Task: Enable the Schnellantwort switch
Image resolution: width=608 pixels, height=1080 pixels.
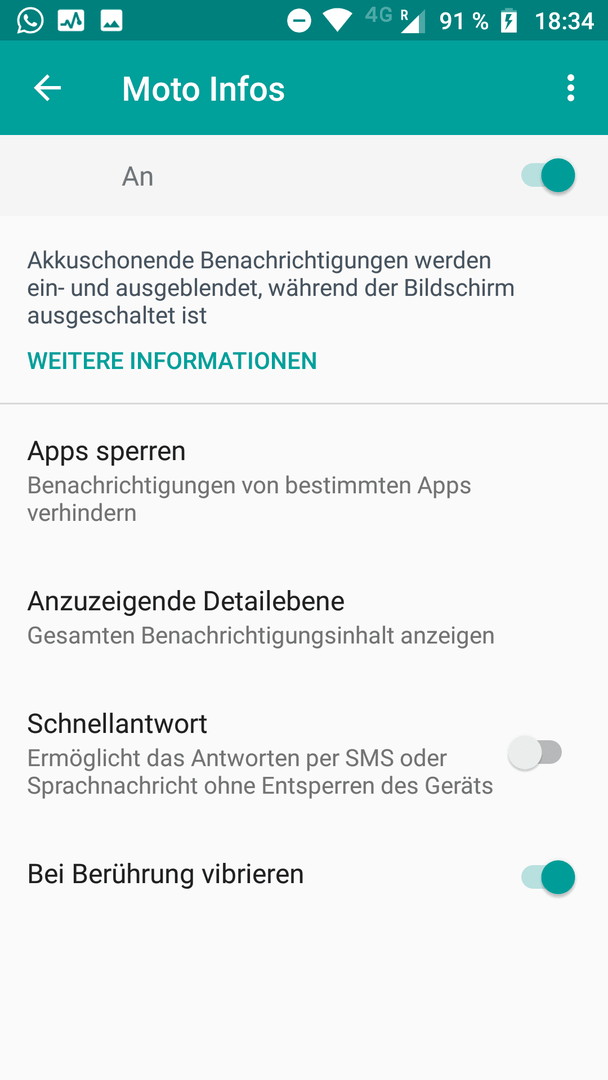Action: tap(535, 753)
